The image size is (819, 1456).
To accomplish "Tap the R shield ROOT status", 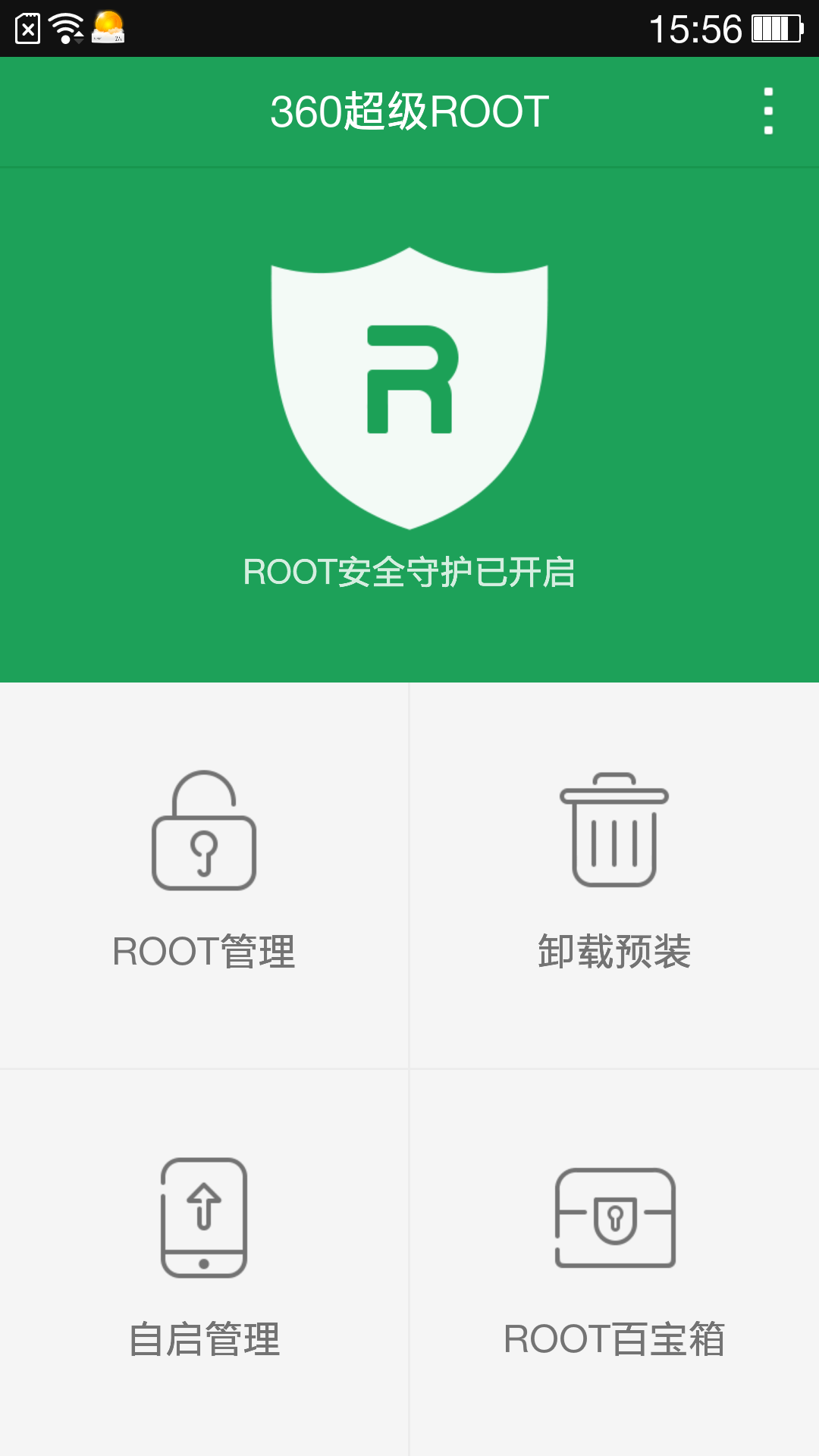I will point(409,388).
